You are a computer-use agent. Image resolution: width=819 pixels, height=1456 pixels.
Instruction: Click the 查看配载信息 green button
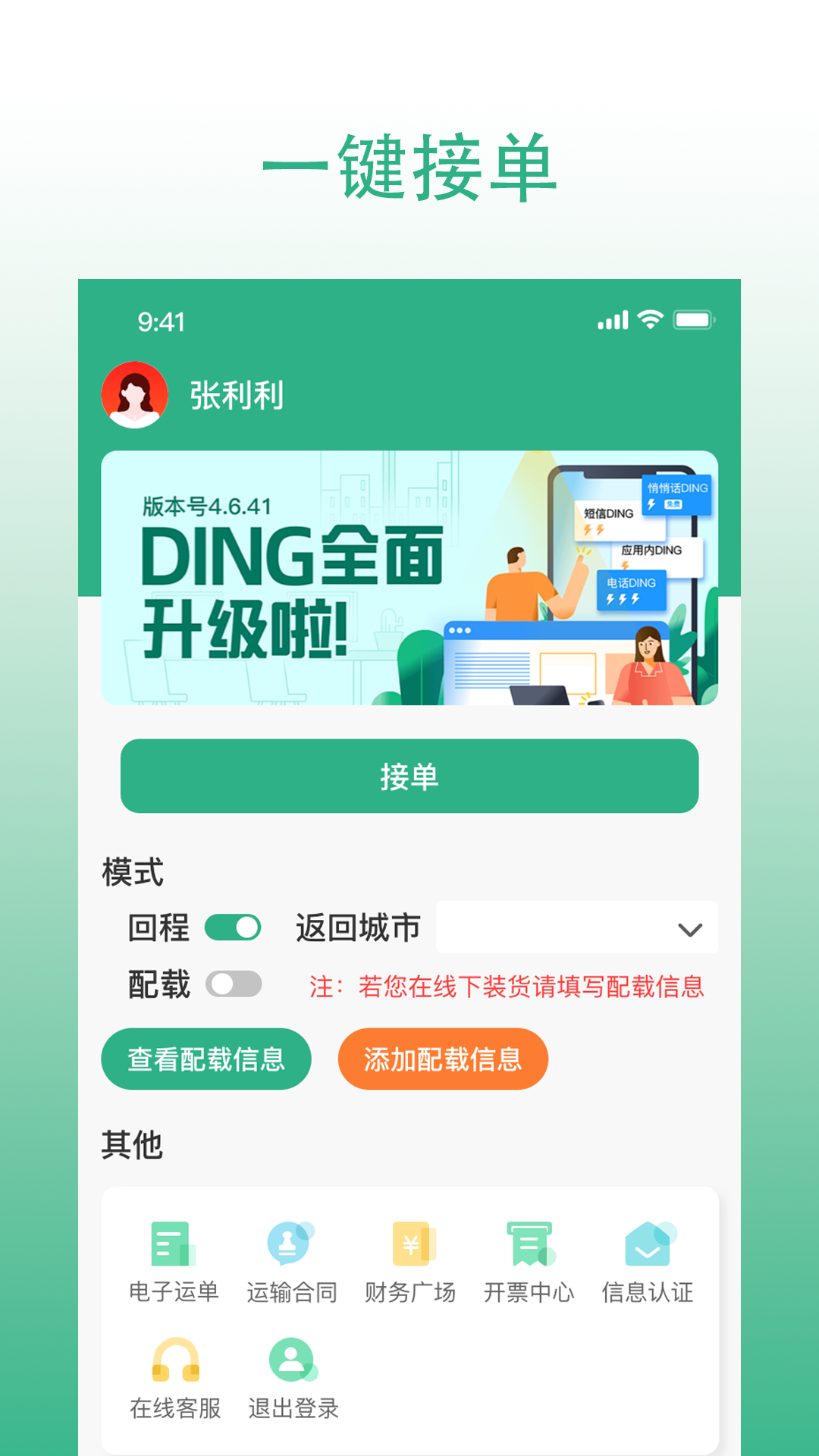(x=206, y=1059)
